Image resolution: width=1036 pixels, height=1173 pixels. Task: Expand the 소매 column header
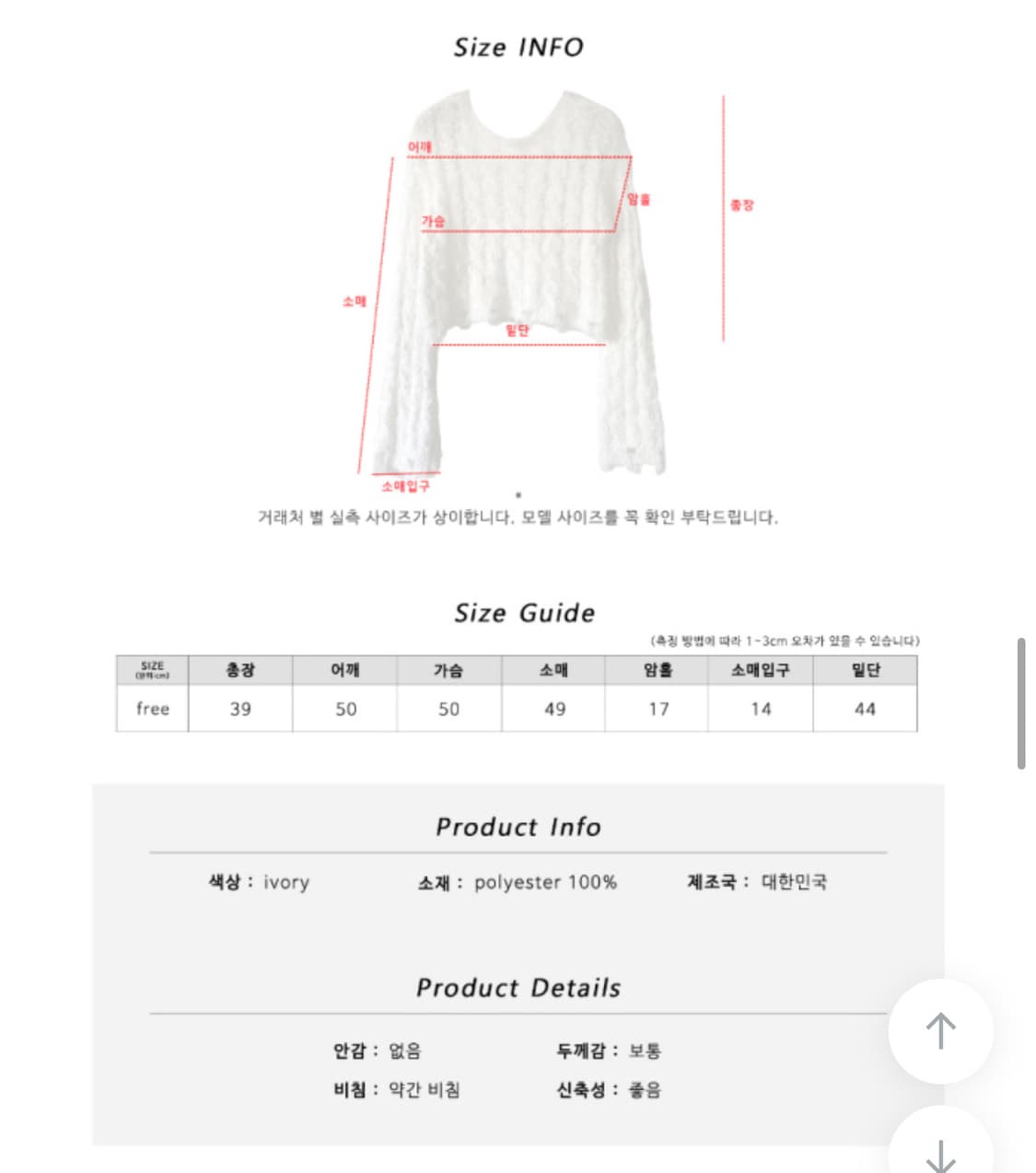click(x=553, y=669)
